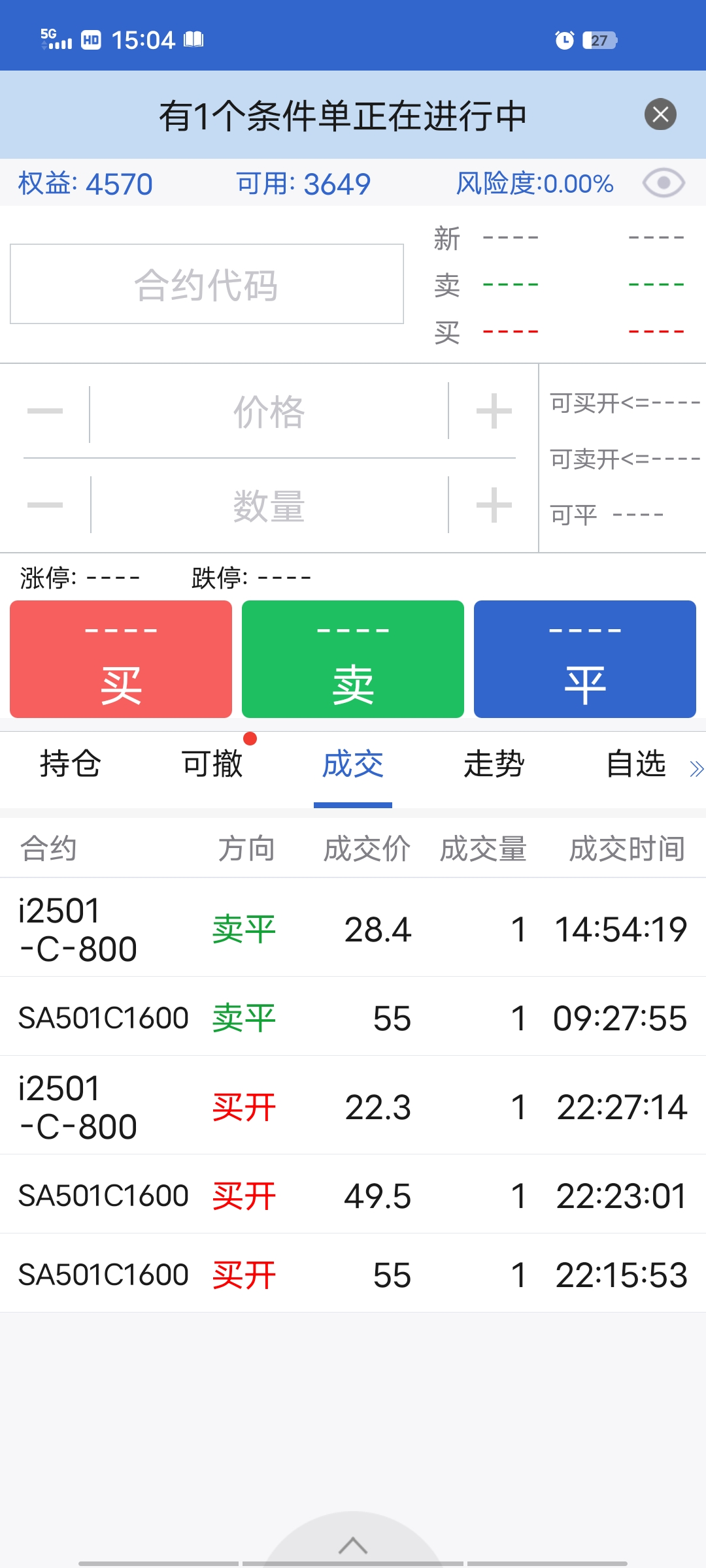
Task: Tap the blue 平 button
Action: click(x=585, y=659)
